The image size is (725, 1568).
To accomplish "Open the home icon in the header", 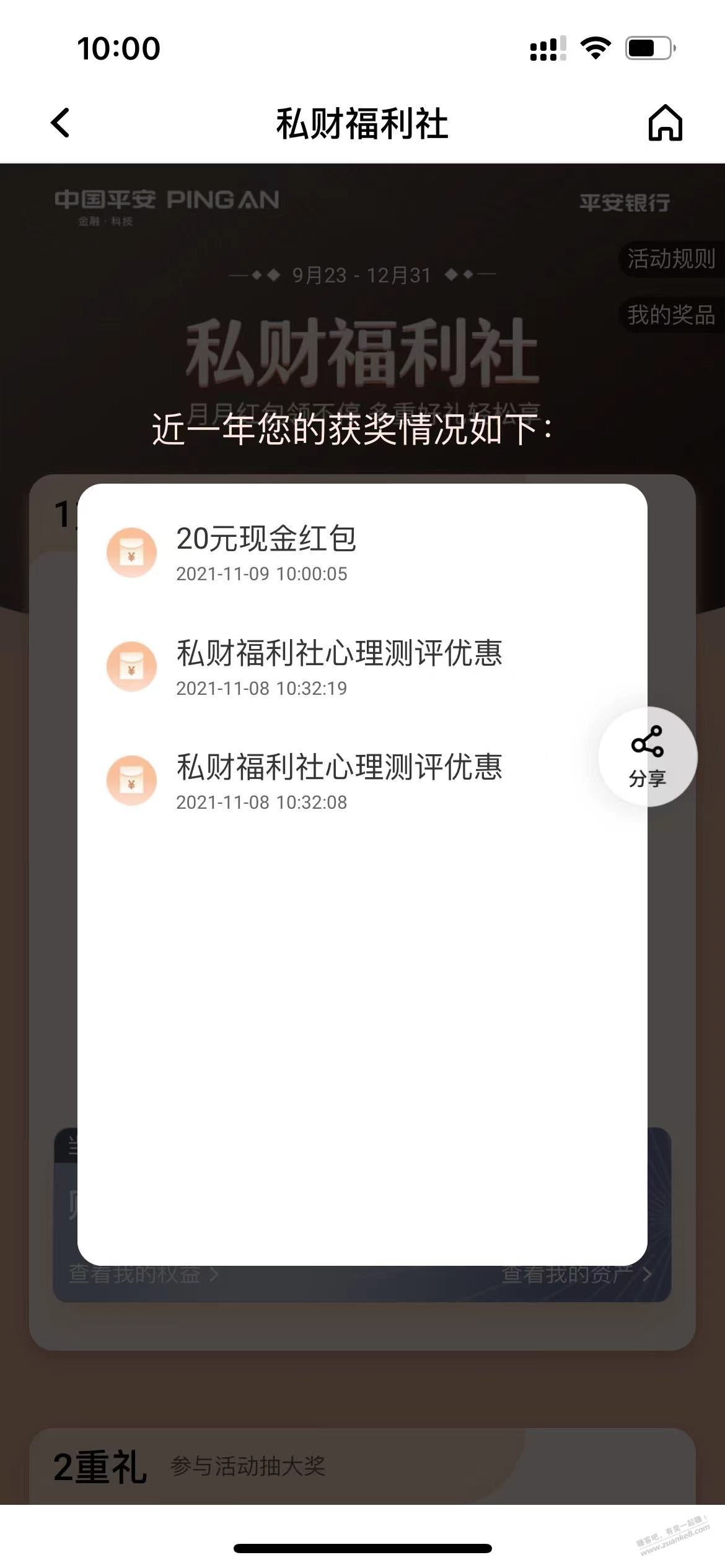I will pyautogui.click(x=665, y=123).
